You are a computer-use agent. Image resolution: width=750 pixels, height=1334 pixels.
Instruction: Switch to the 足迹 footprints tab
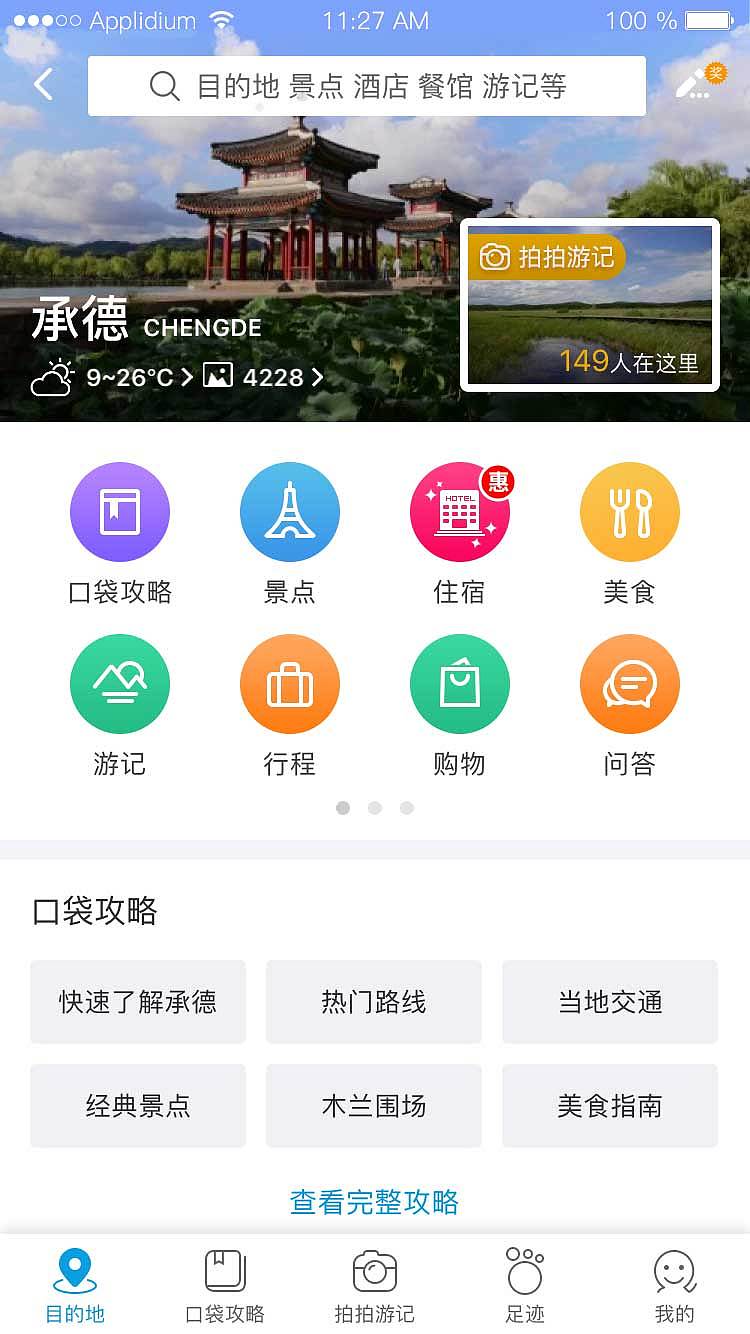click(525, 1285)
